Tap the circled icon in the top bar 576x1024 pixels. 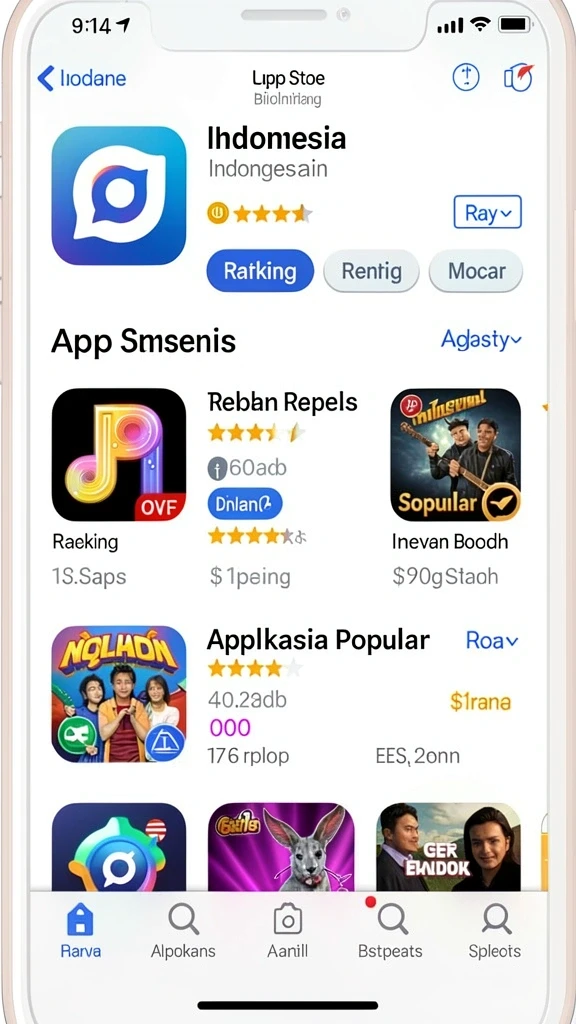(466, 78)
